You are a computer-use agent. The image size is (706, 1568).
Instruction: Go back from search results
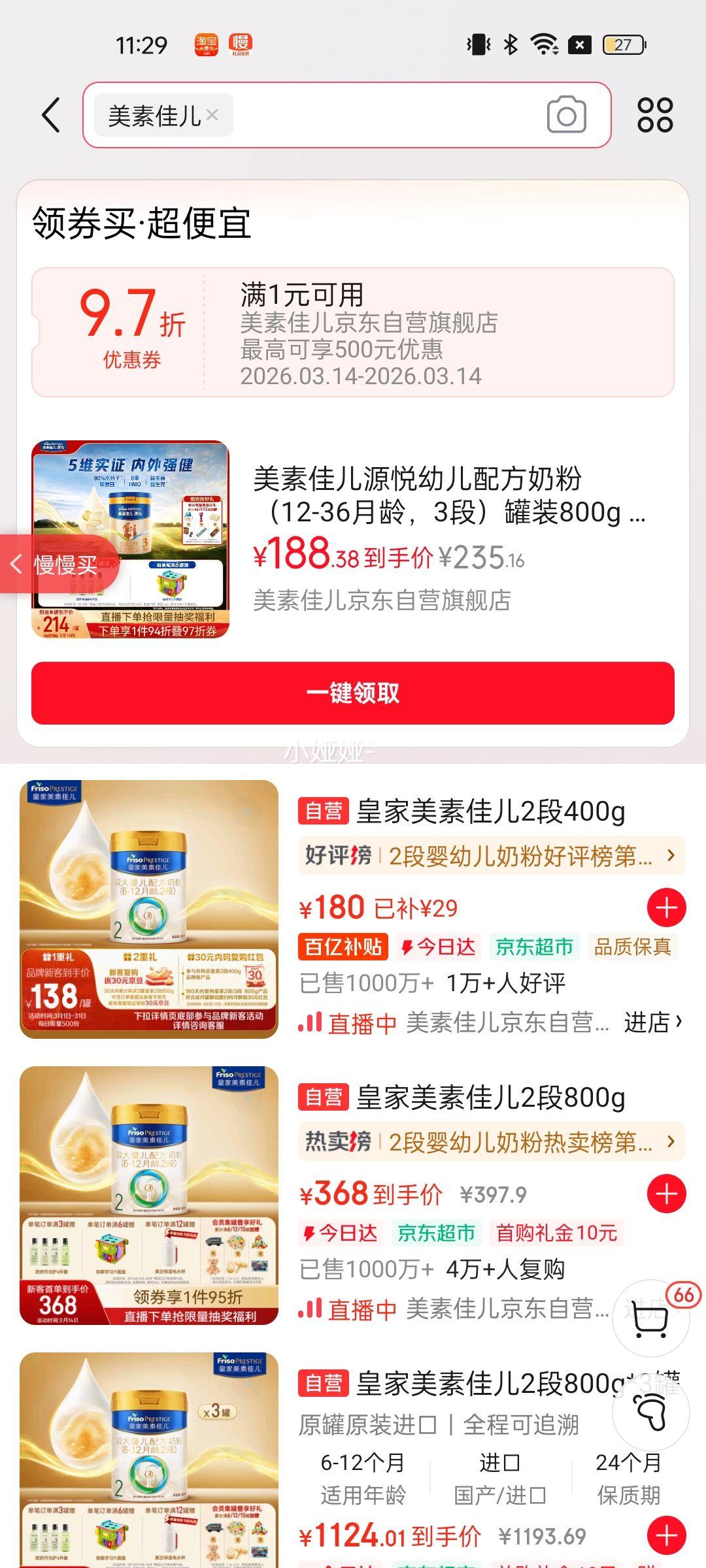pos(51,116)
